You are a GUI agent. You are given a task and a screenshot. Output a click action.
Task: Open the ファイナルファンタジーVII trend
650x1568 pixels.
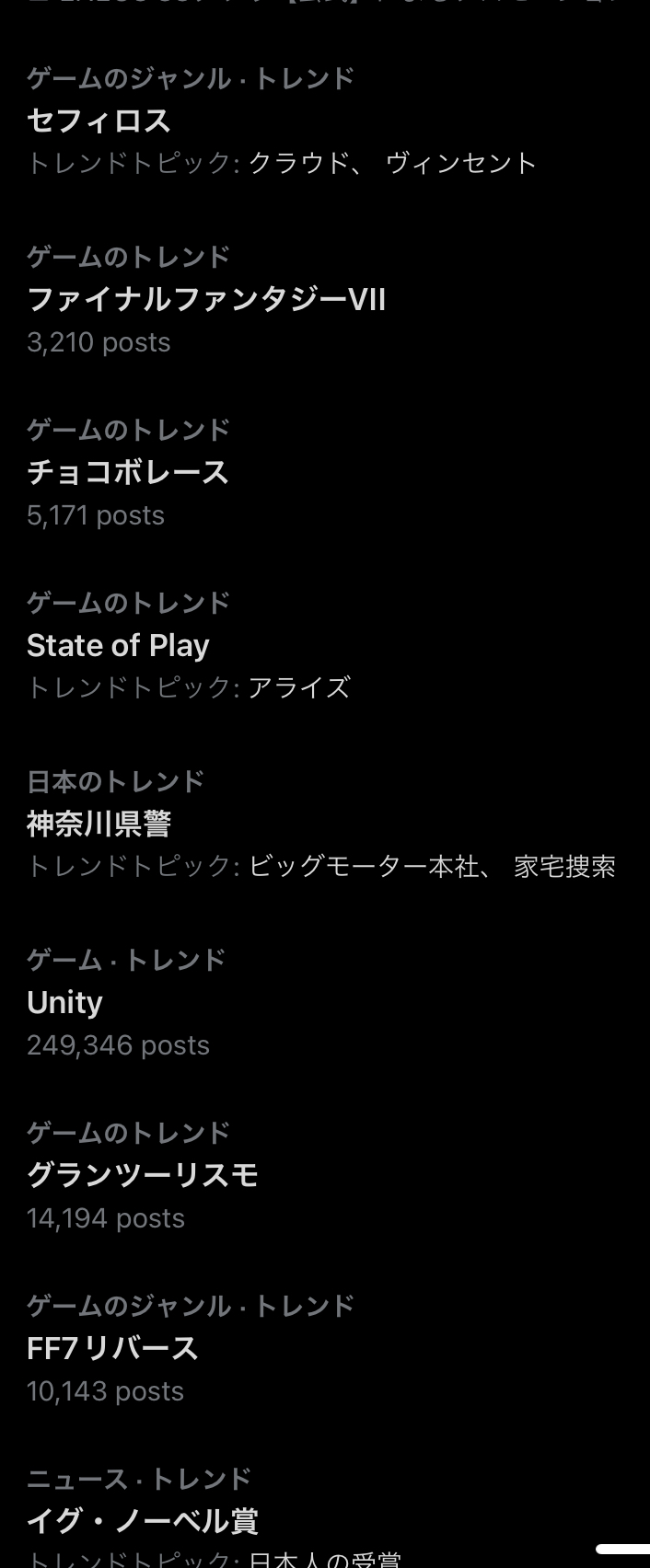[x=206, y=299]
